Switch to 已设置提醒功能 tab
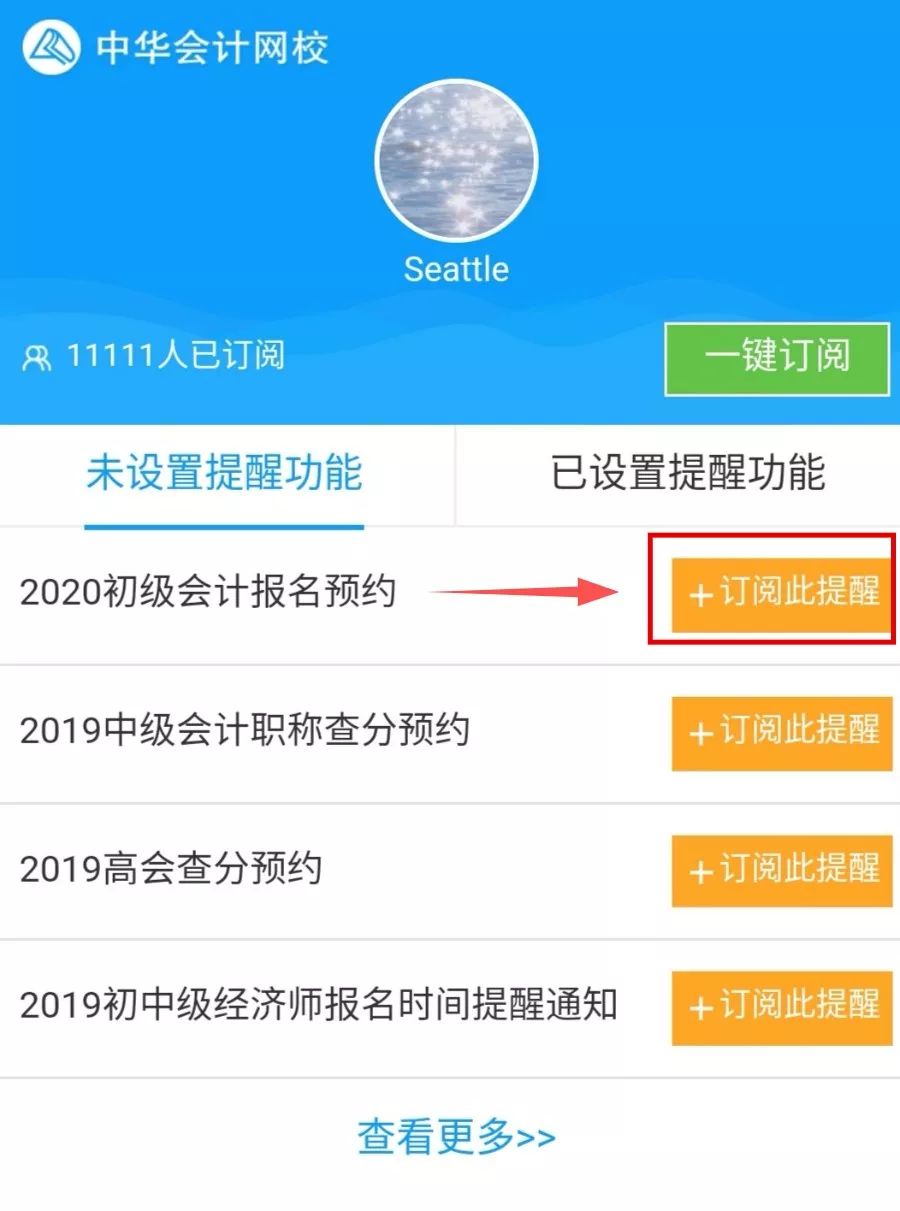Image resolution: width=900 pixels, height=1211 pixels. point(688,474)
